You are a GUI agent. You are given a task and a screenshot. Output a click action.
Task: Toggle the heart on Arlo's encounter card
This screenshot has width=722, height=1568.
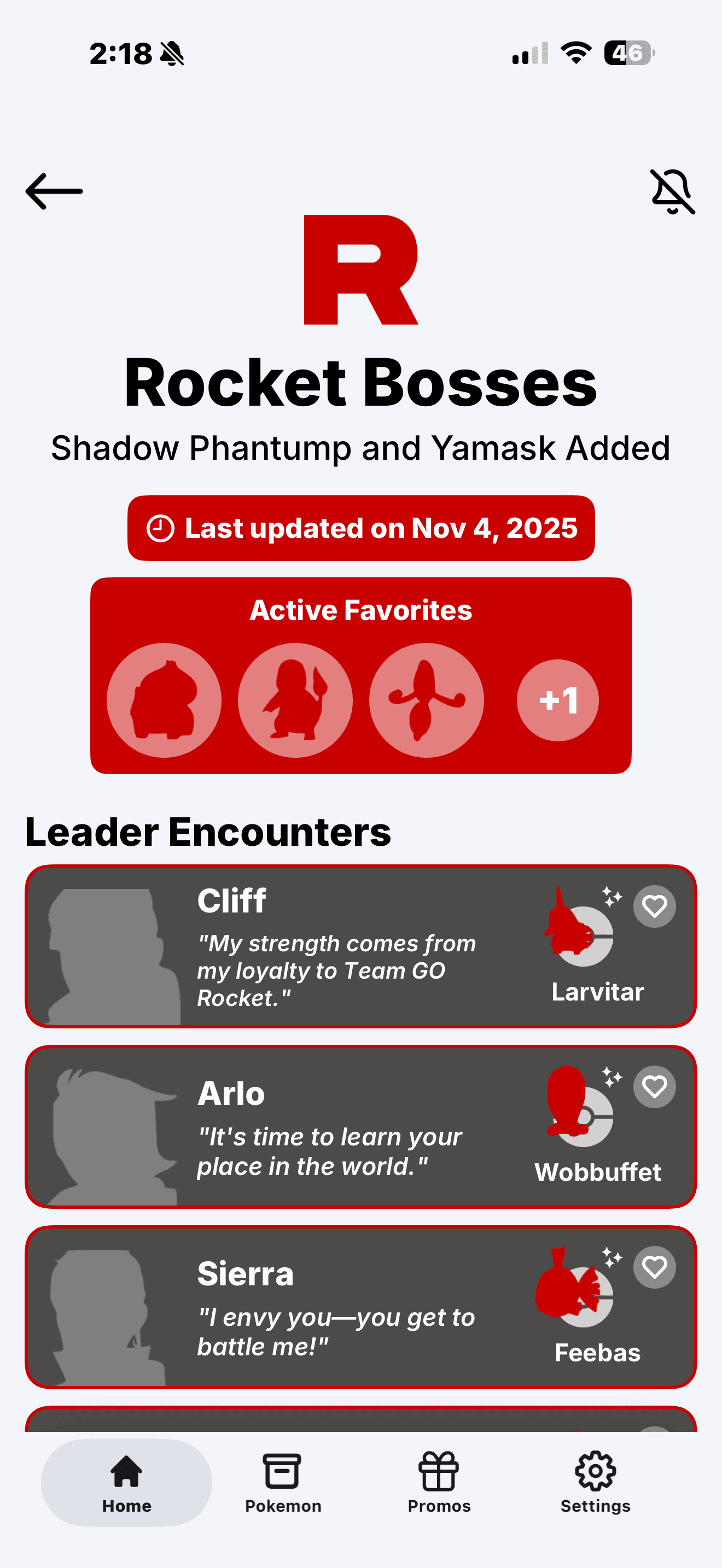tap(654, 1086)
